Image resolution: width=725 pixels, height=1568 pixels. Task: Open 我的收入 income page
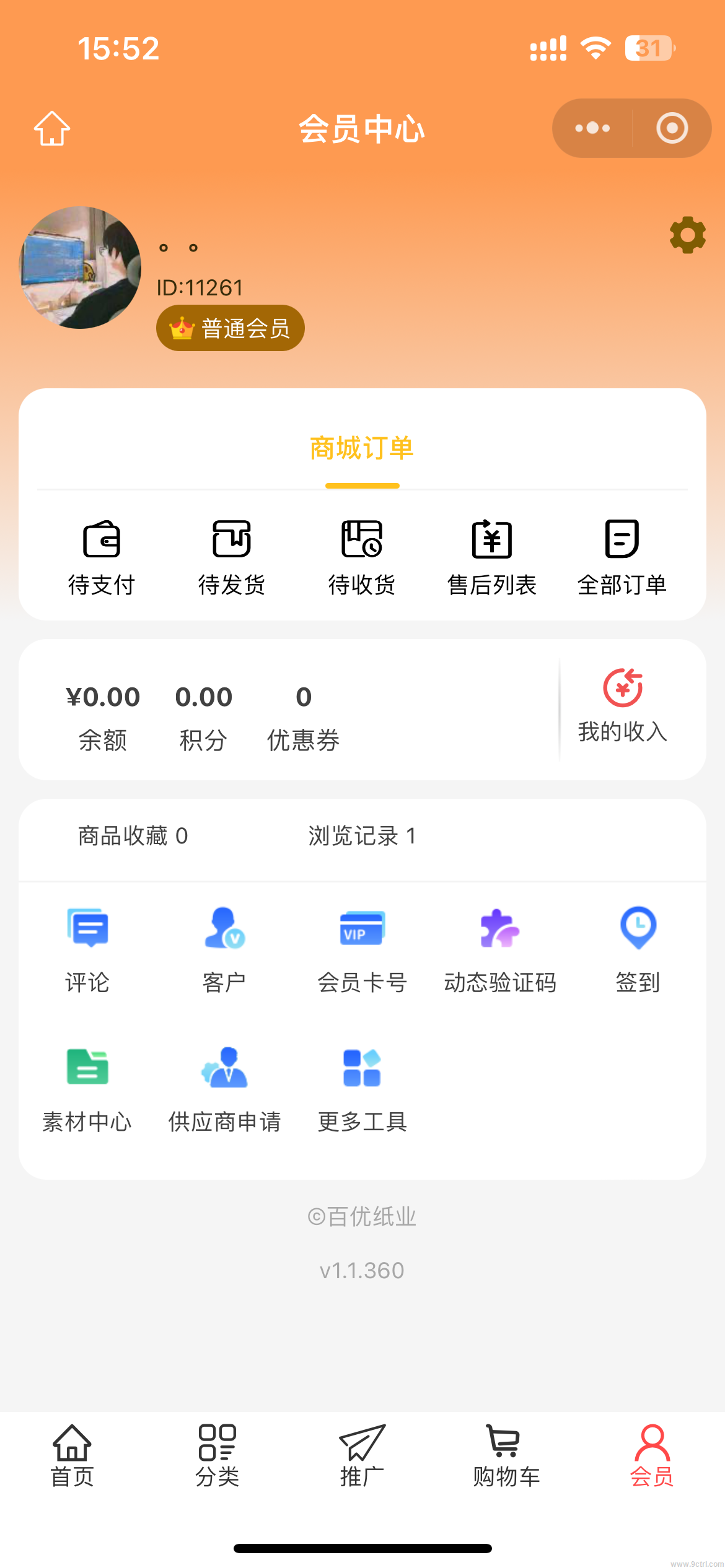click(623, 706)
